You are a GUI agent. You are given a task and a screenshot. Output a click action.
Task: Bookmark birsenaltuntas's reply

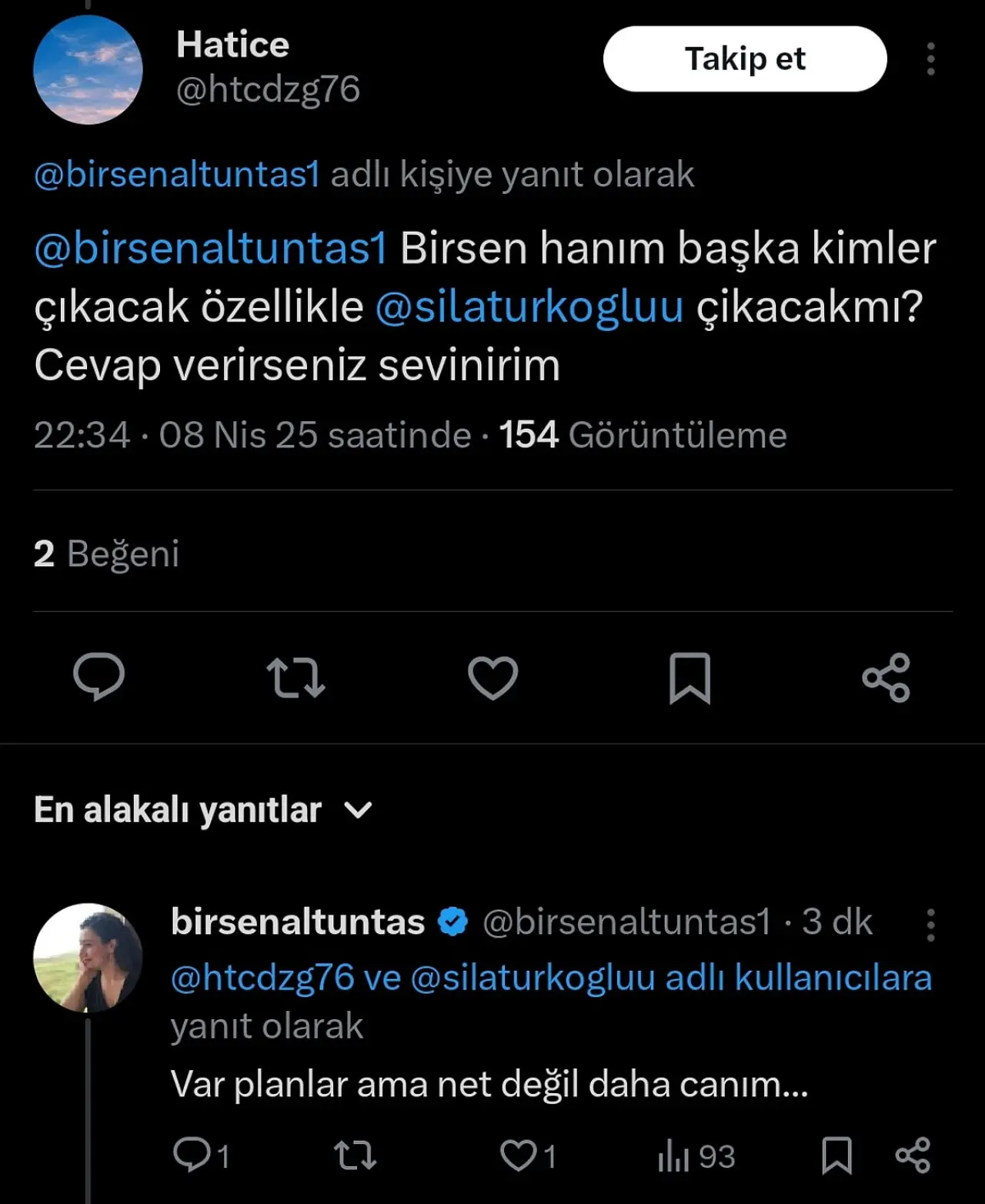pos(836,1156)
